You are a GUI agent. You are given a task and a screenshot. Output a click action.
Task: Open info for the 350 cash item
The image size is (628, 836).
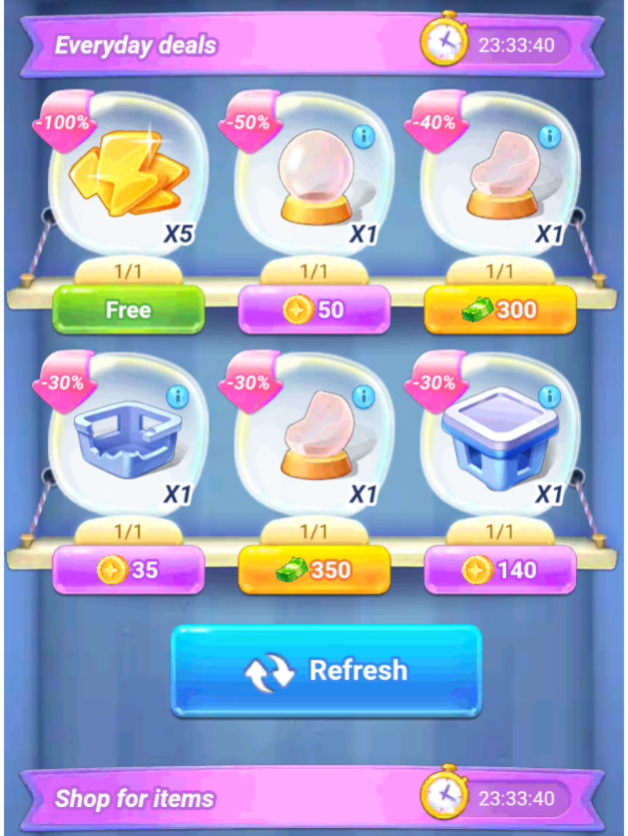(x=364, y=397)
